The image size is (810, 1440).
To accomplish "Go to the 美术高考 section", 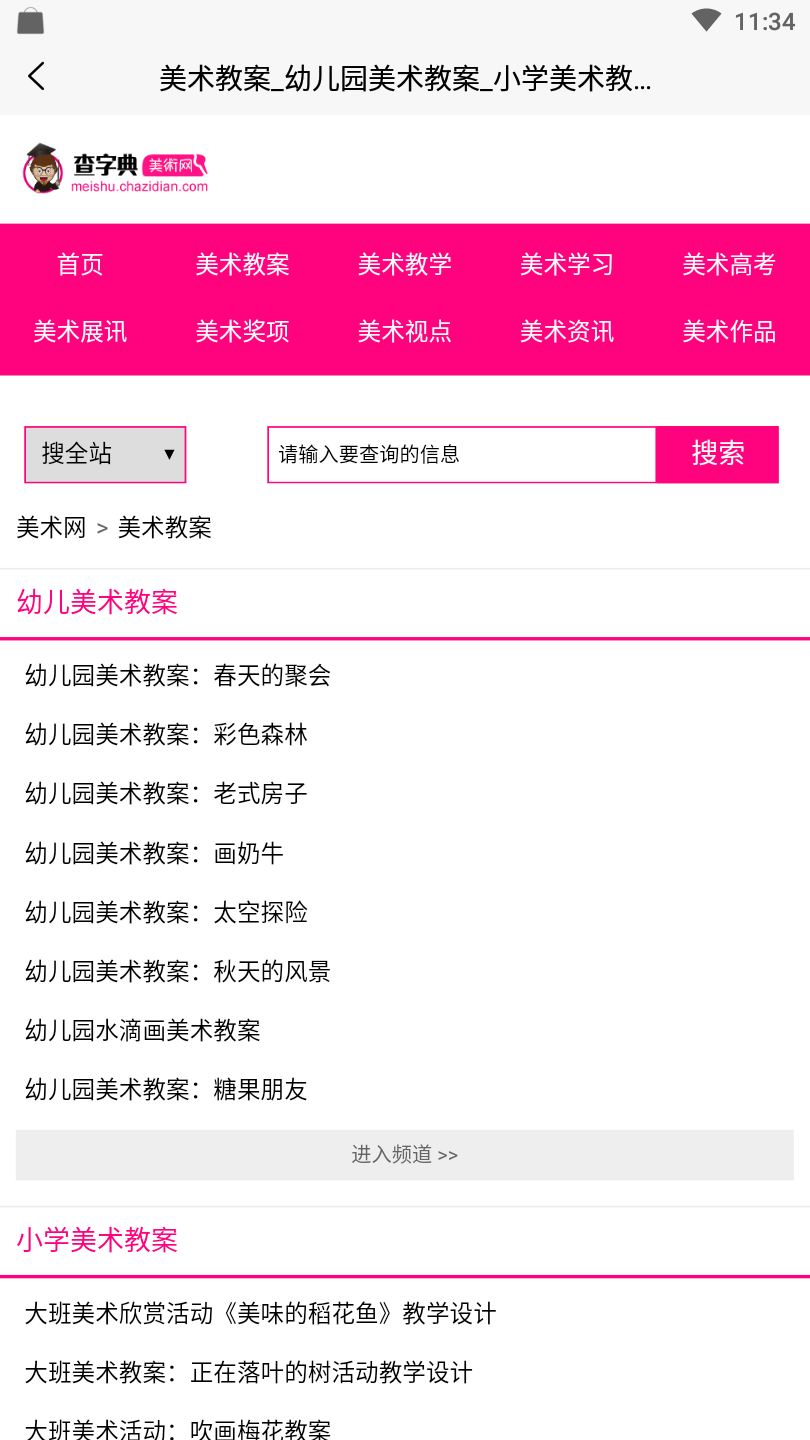I will pyautogui.click(x=729, y=264).
